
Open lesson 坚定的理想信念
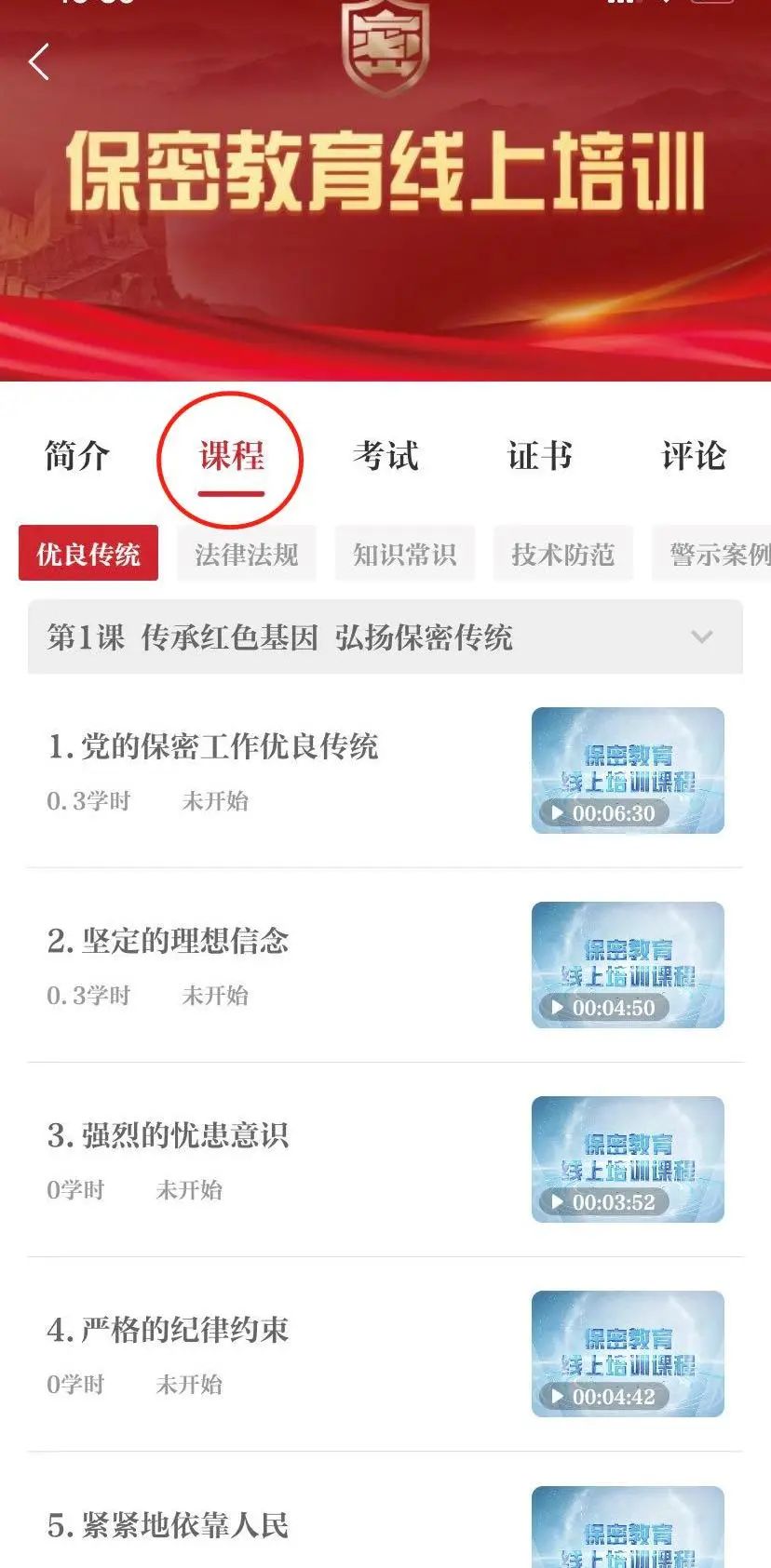(x=169, y=941)
